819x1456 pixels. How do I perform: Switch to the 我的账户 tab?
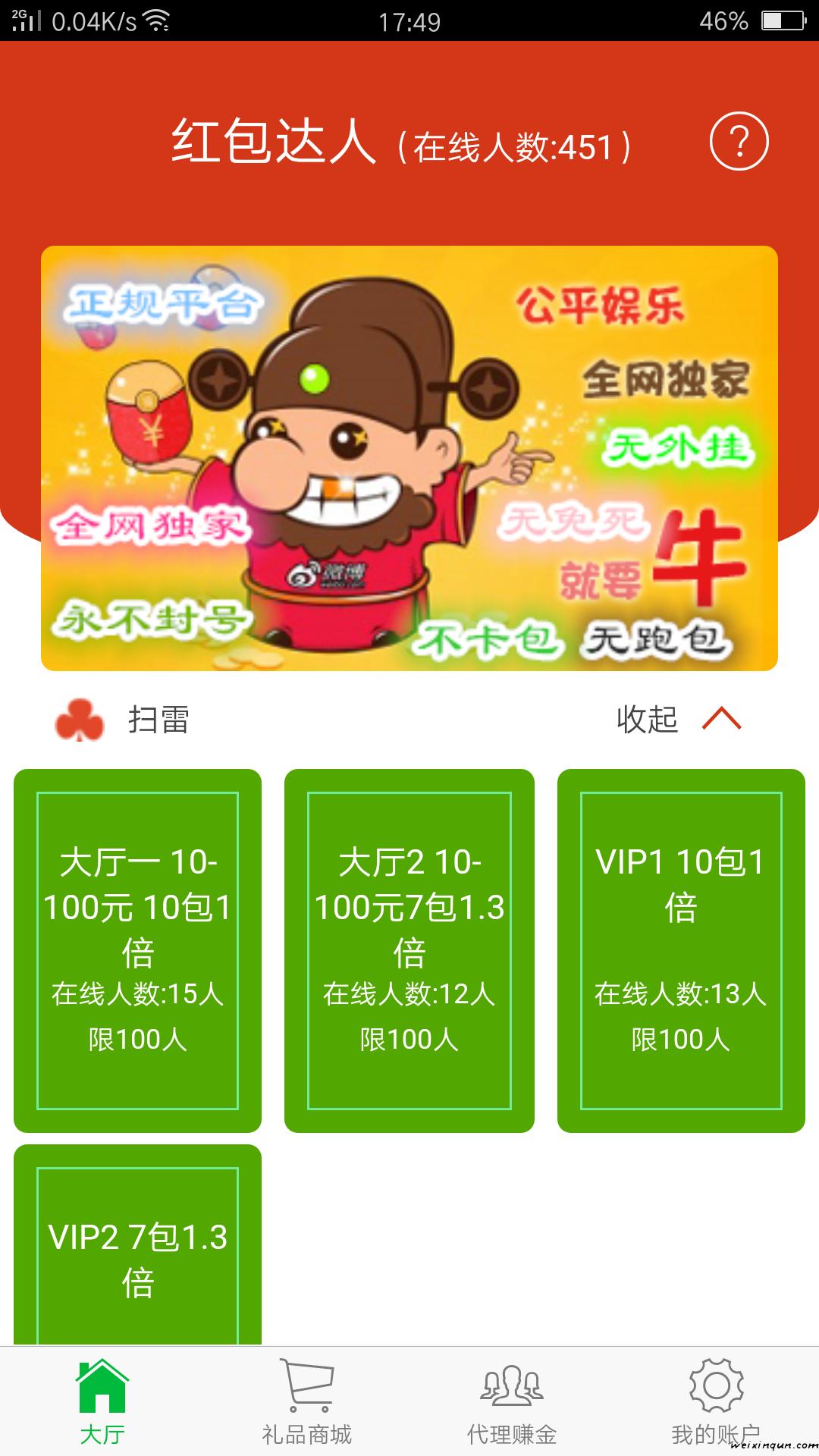pos(716,1403)
